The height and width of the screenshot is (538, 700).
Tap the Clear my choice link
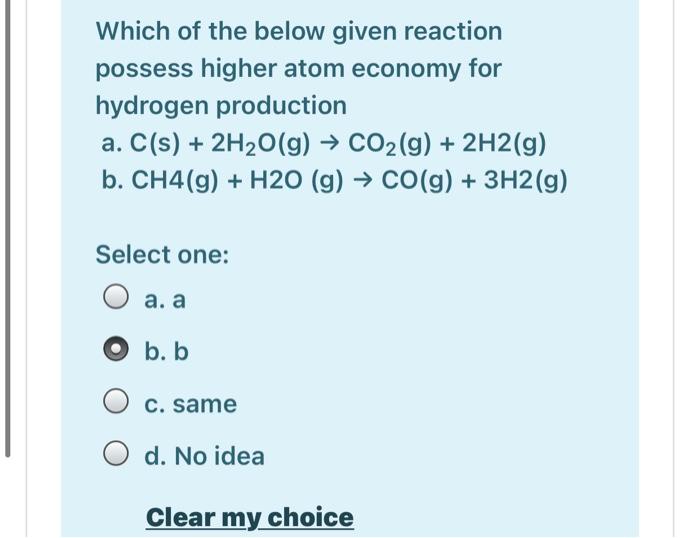[249, 517]
